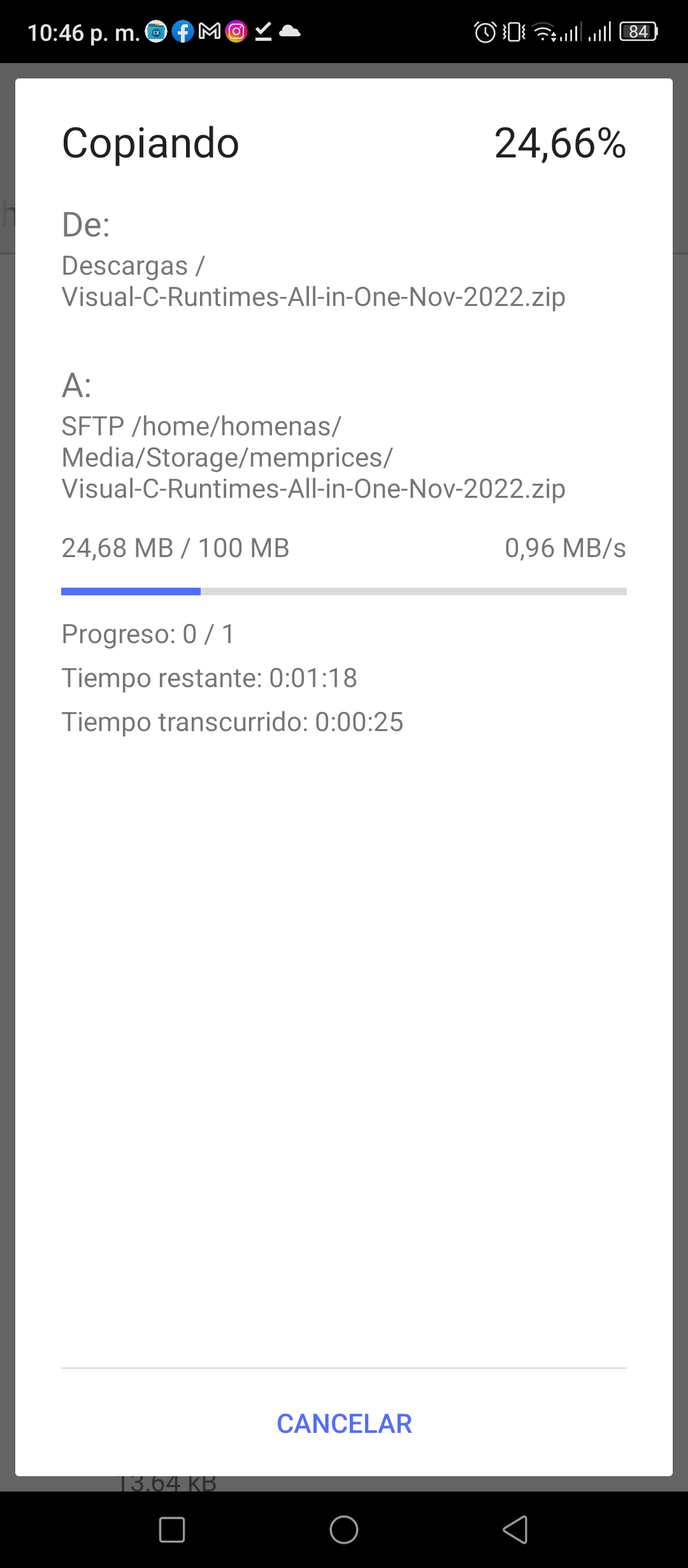
Task: Open the recent apps view
Action: coord(172,1529)
